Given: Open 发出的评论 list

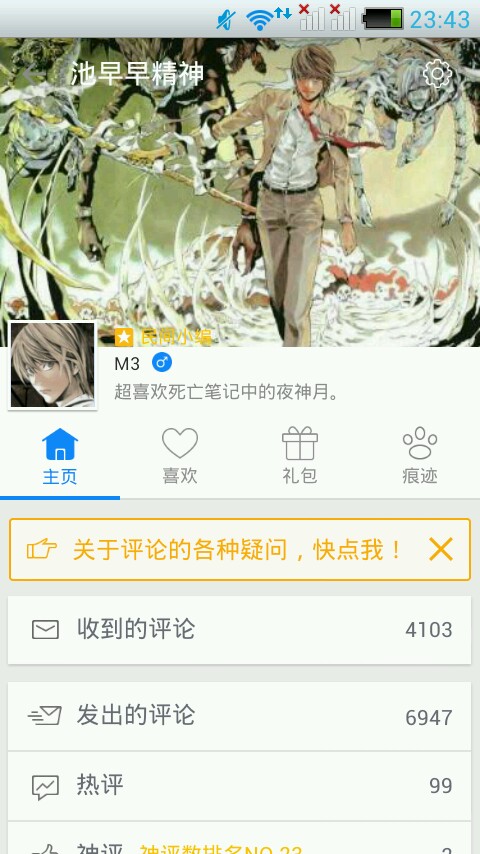Looking at the screenshot, I should coord(240,716).
